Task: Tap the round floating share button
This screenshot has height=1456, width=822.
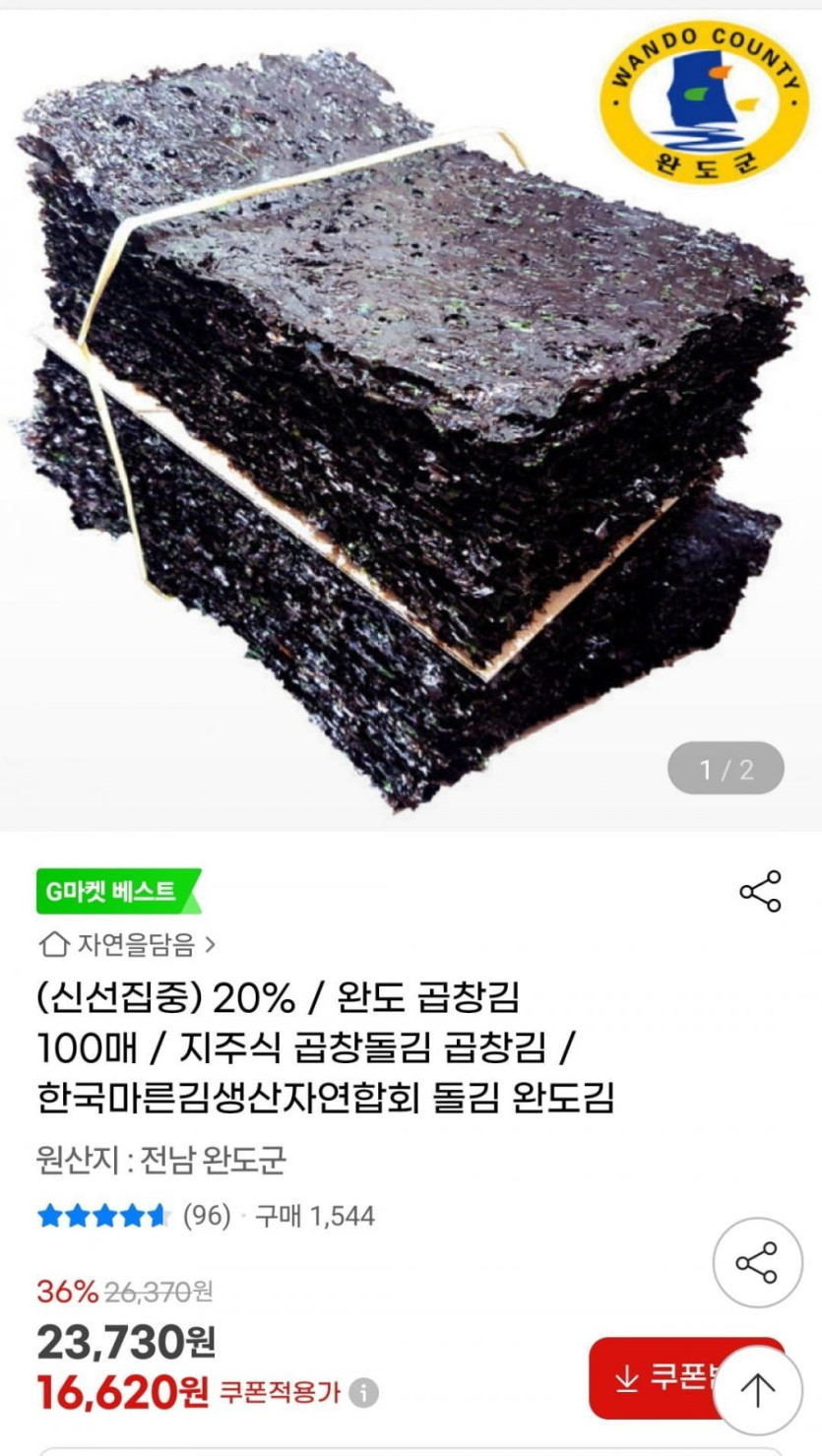Action: (757, 1263)
